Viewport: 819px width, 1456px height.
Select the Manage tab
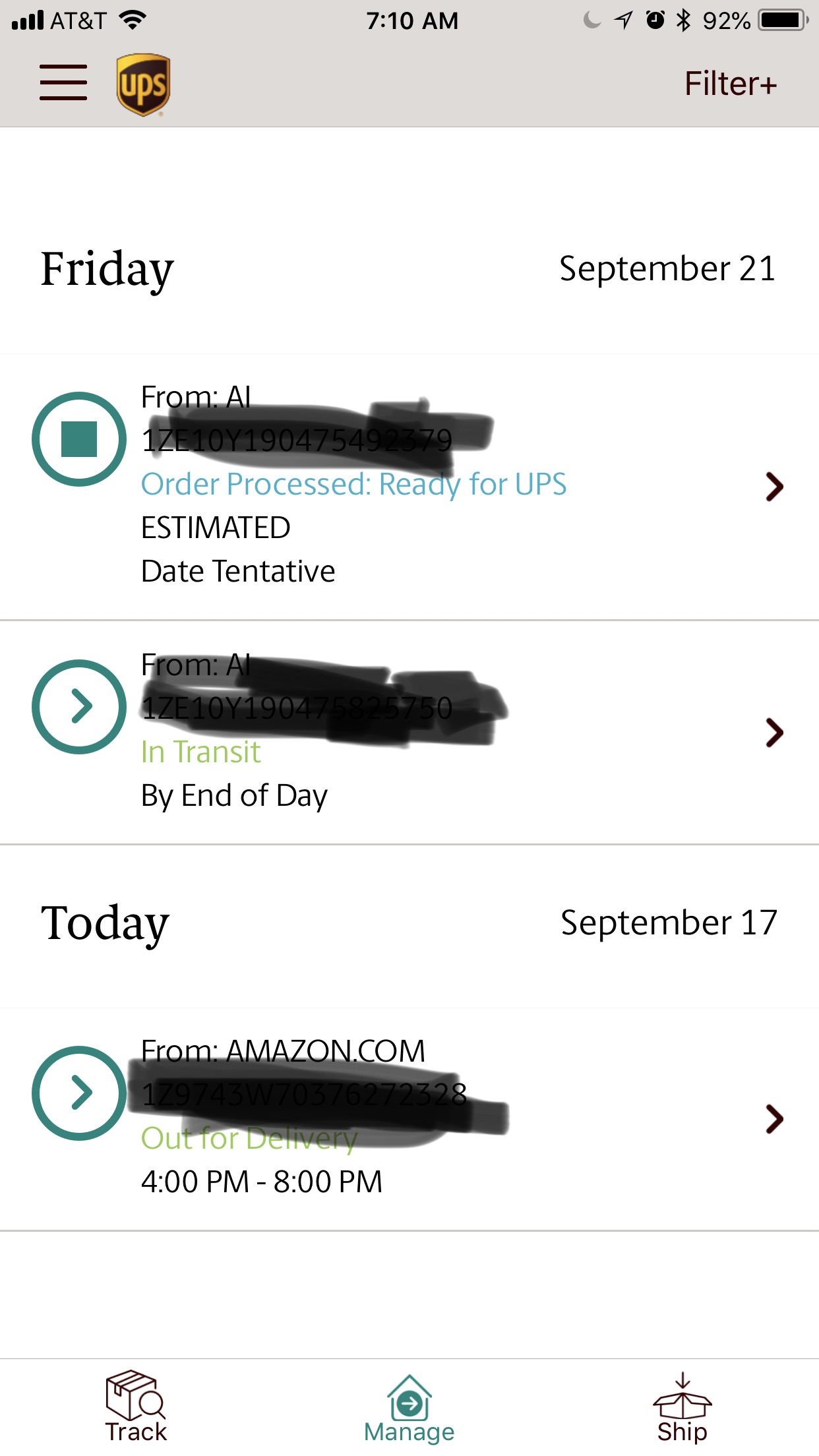409,1409
